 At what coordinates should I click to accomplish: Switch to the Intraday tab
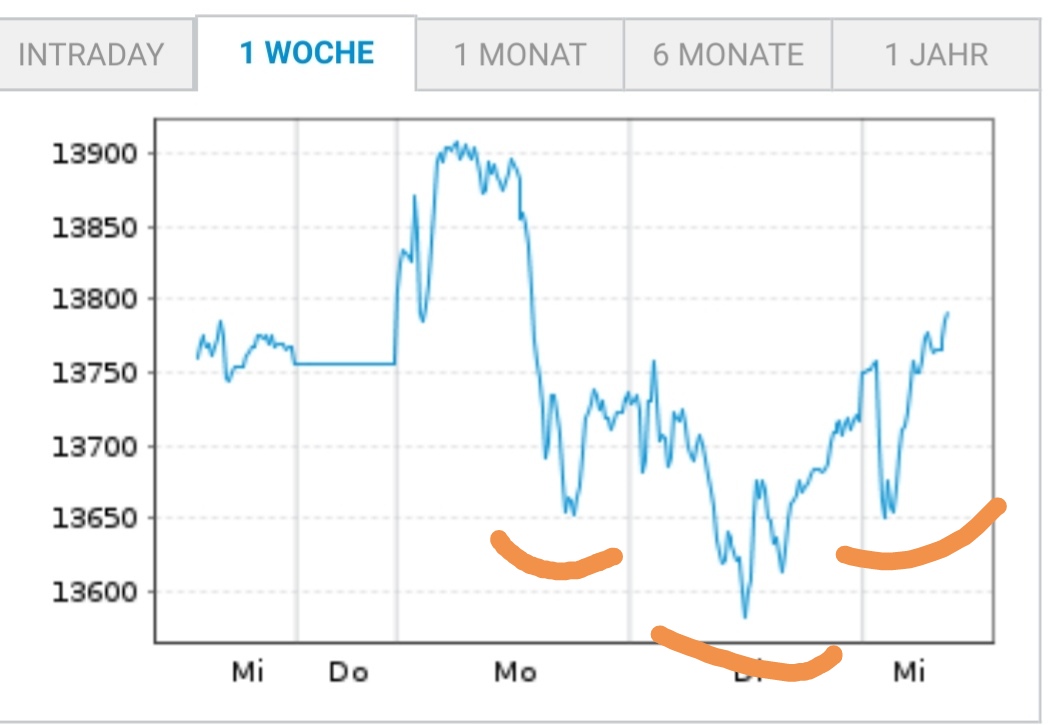tap(91, 54)
